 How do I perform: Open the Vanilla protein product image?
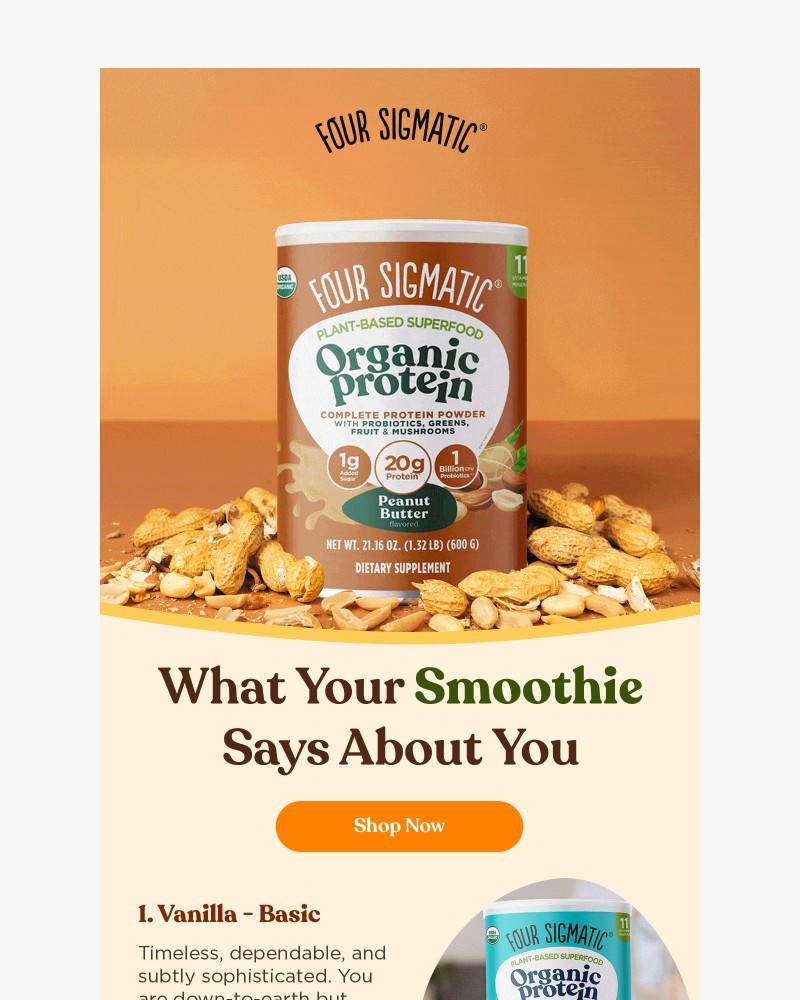pos(556,945)
